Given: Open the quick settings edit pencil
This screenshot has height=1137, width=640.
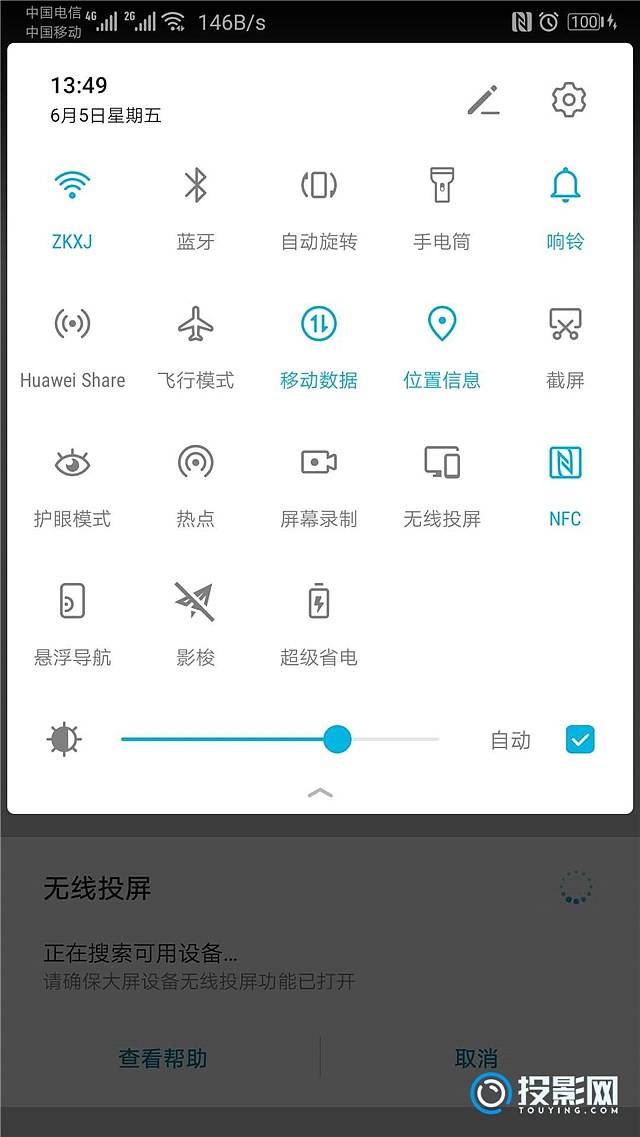Looking at the screenshot, I should pyautogui.click(x=483, y=100).
